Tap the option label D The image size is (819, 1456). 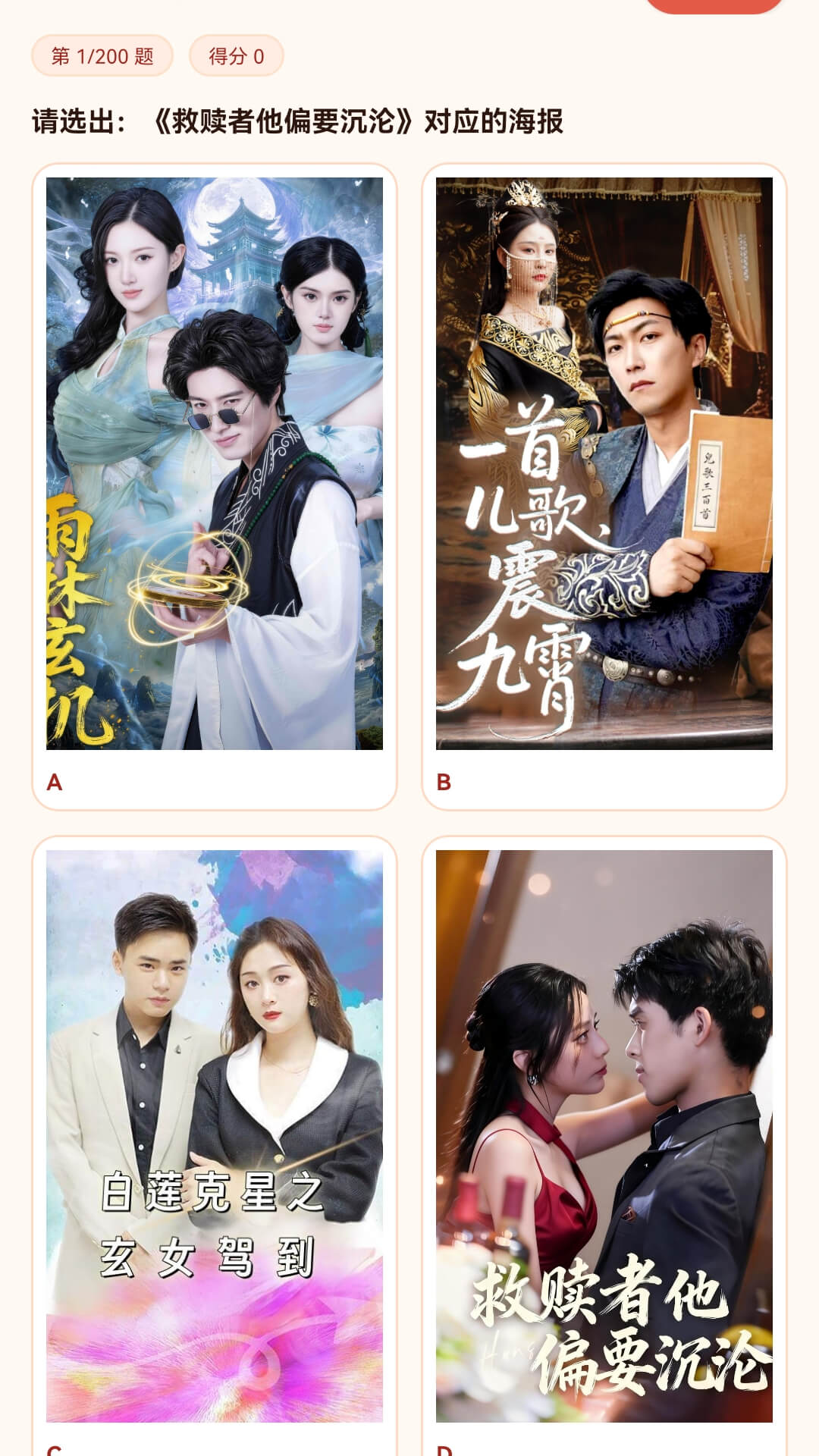coord(446,1450)
